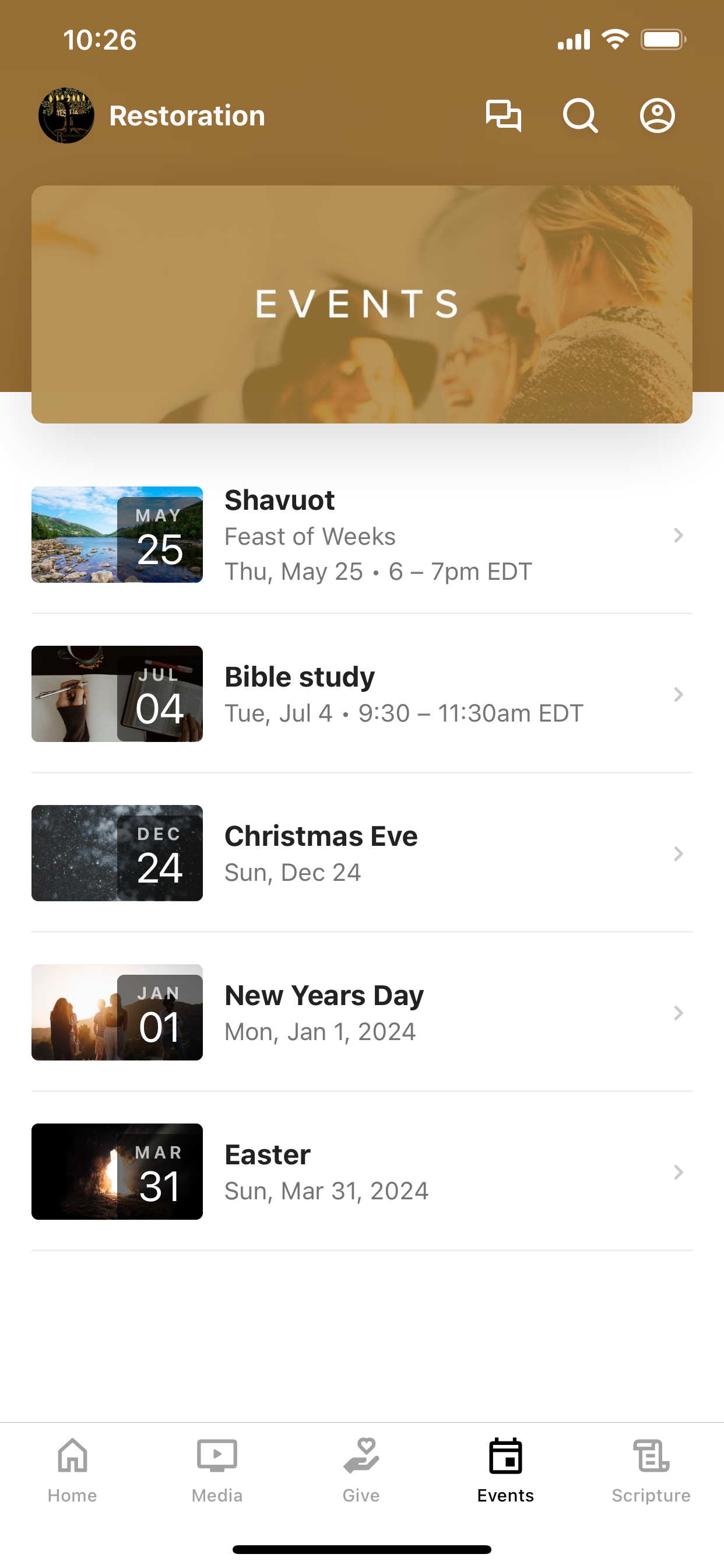Tap the Events banner card
724x1568 pixels.
point(362,304)
